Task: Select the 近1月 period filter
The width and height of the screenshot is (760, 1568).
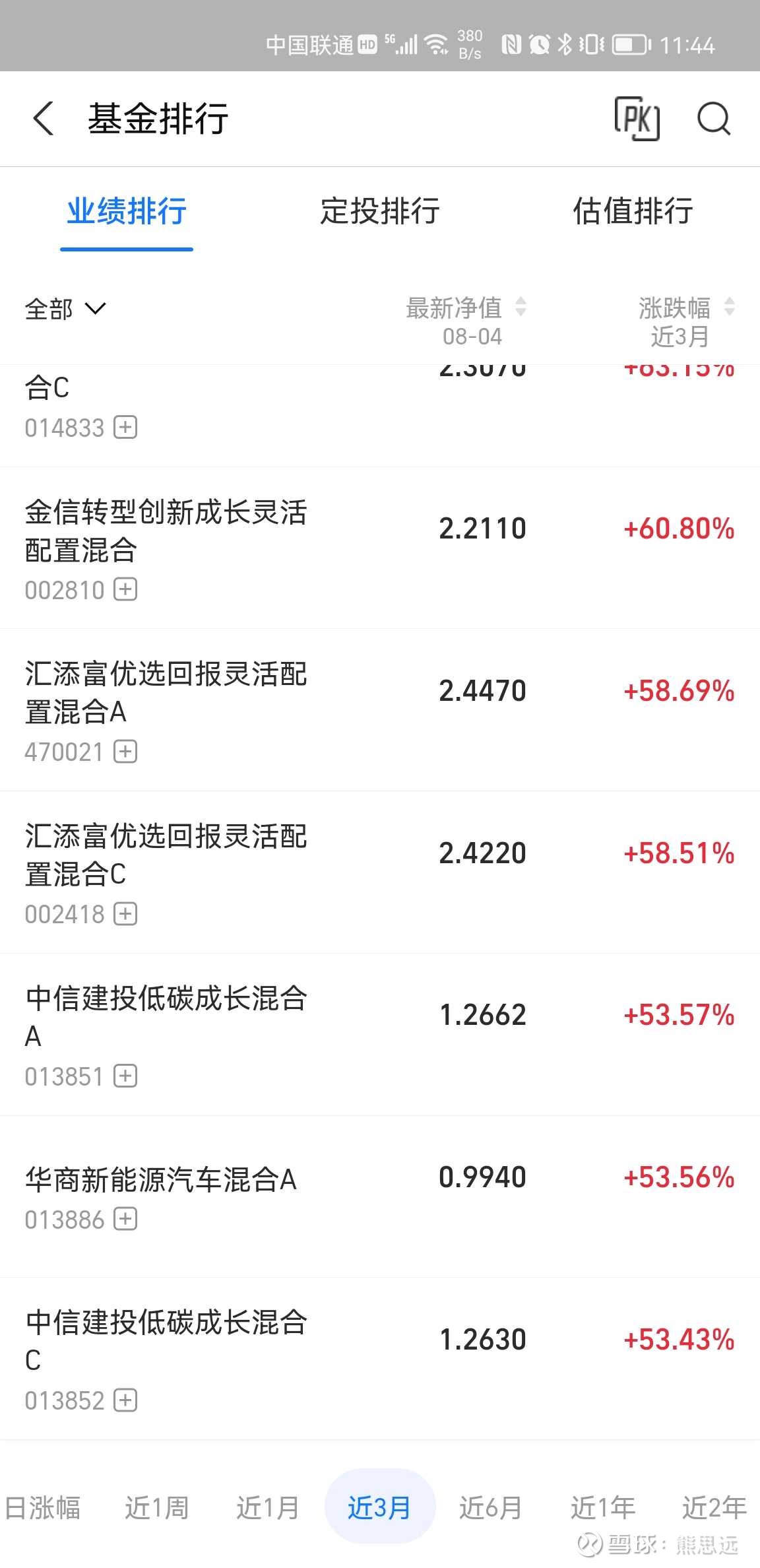Action: click(x=268, y=1507)
